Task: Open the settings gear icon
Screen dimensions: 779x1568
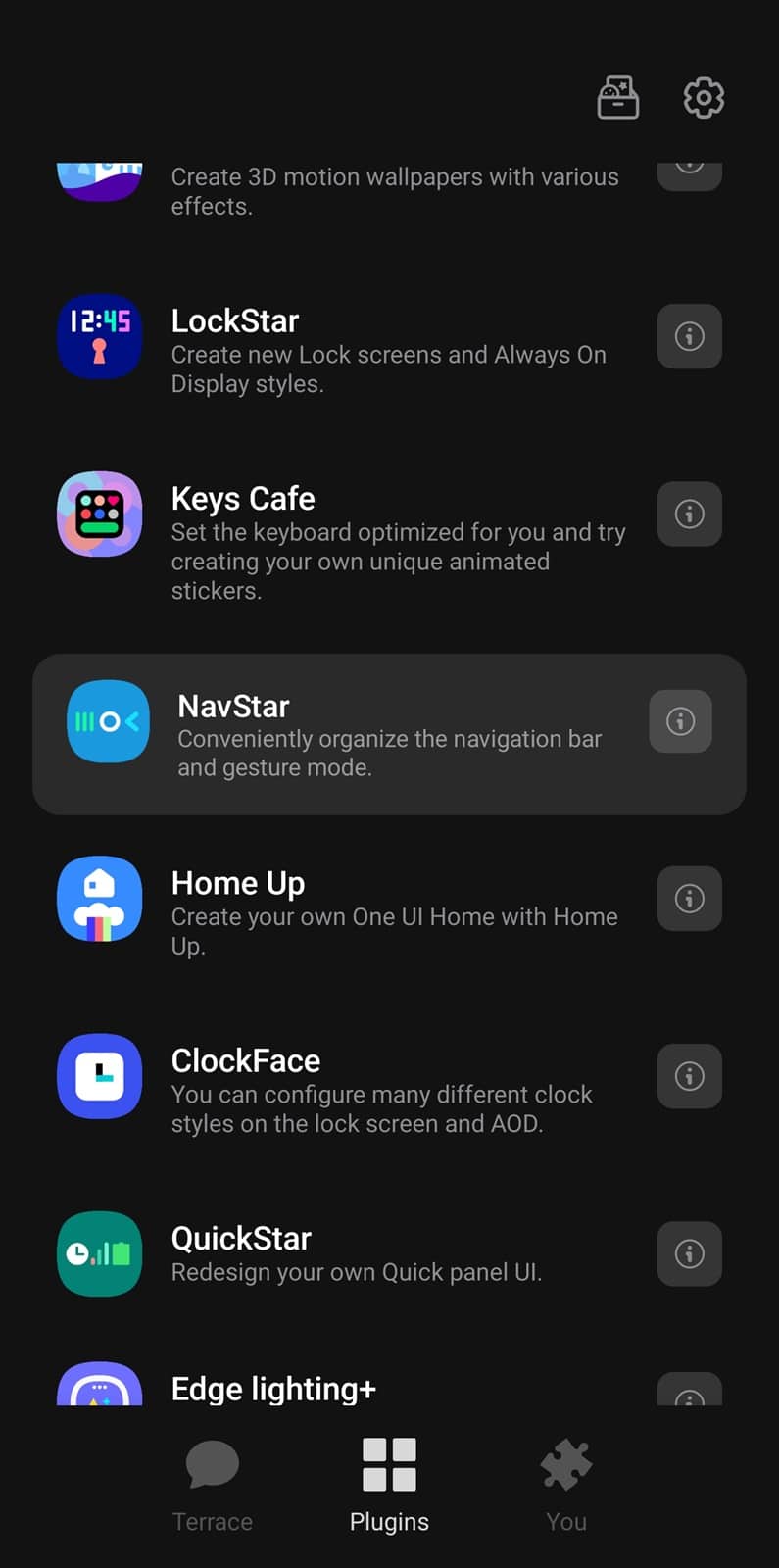Action: (x=703, y=98)
